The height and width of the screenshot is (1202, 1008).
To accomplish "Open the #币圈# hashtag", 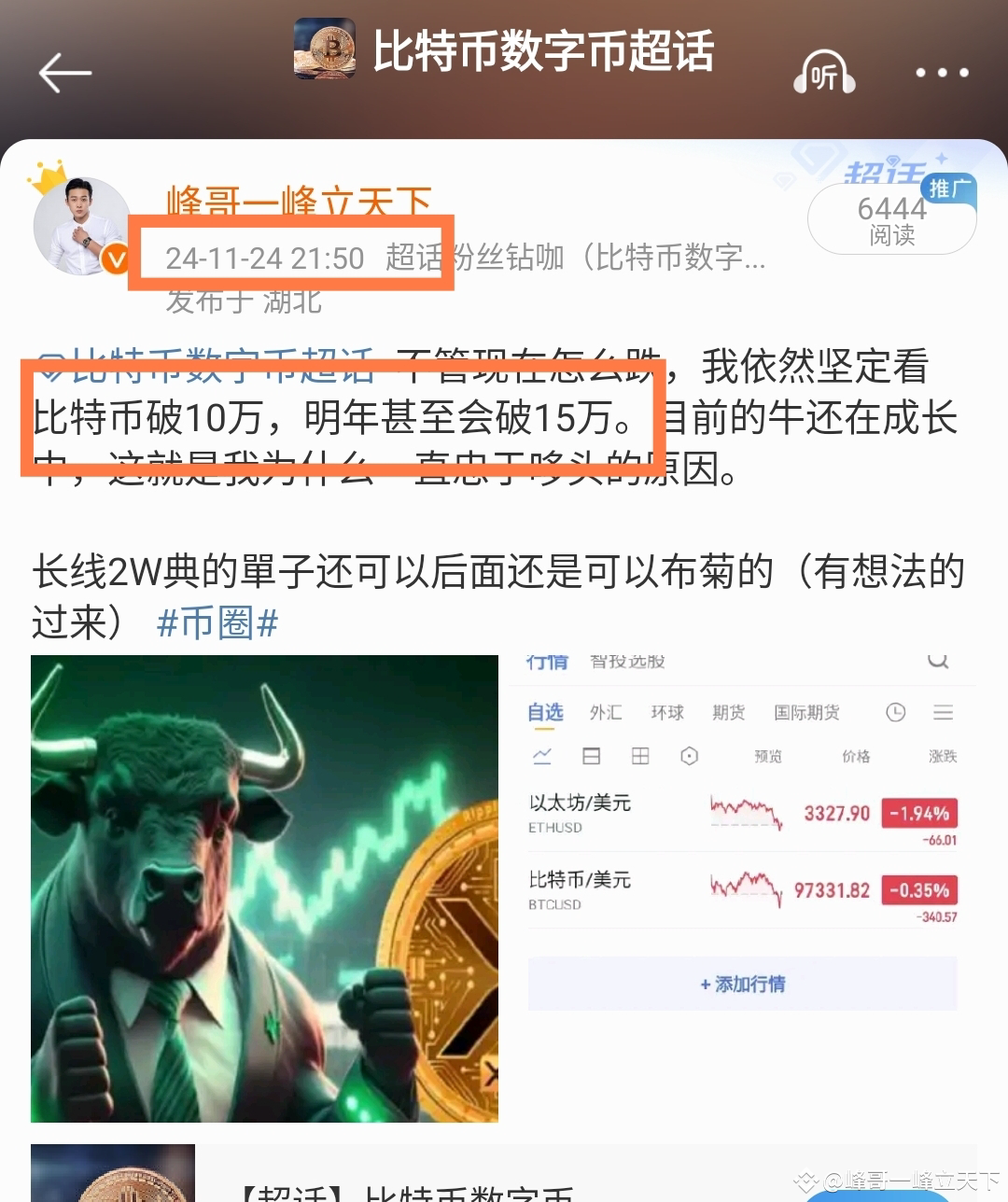I will (x=217, y=622).
